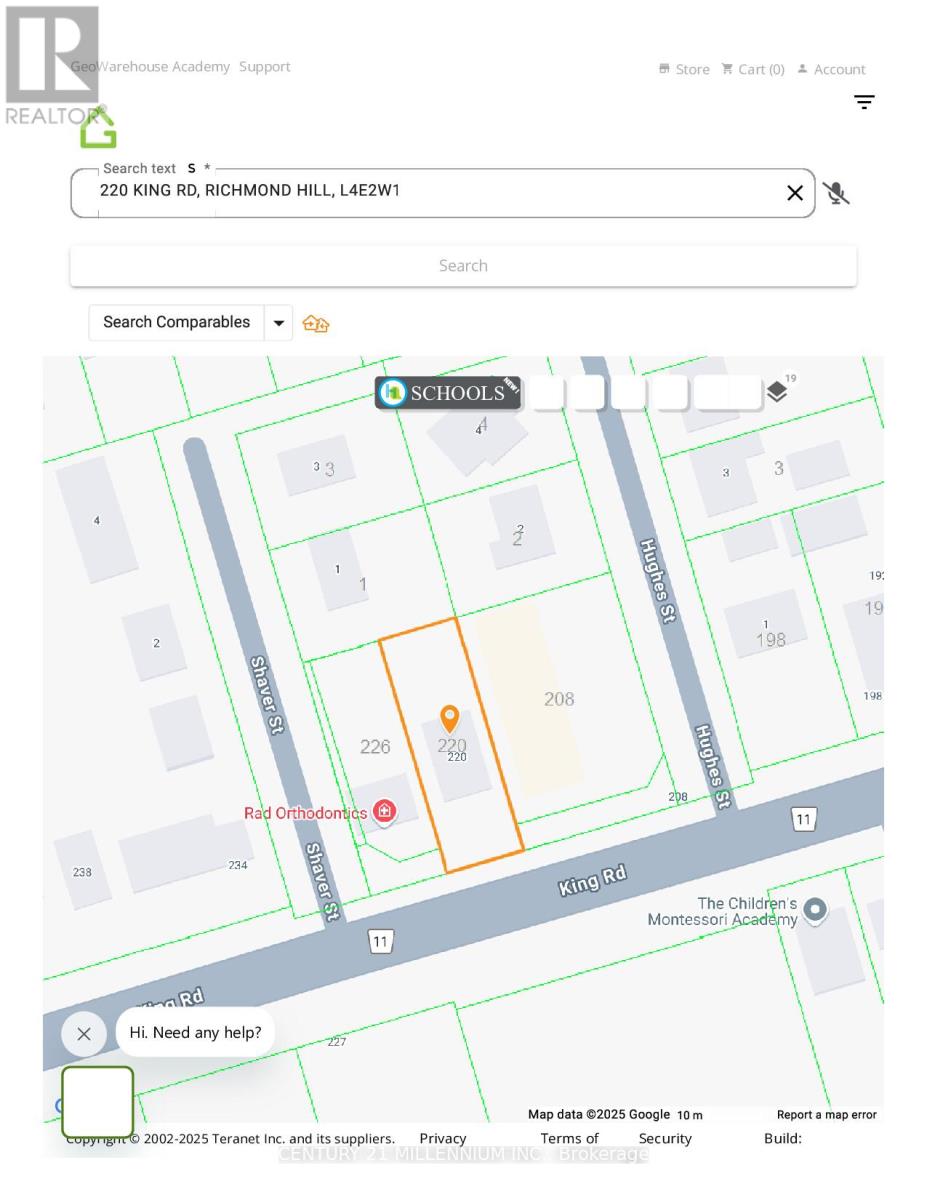Viewport: 927px width, 1200px height.
Task: Open the map layers icon
Action: pos(777,392)
